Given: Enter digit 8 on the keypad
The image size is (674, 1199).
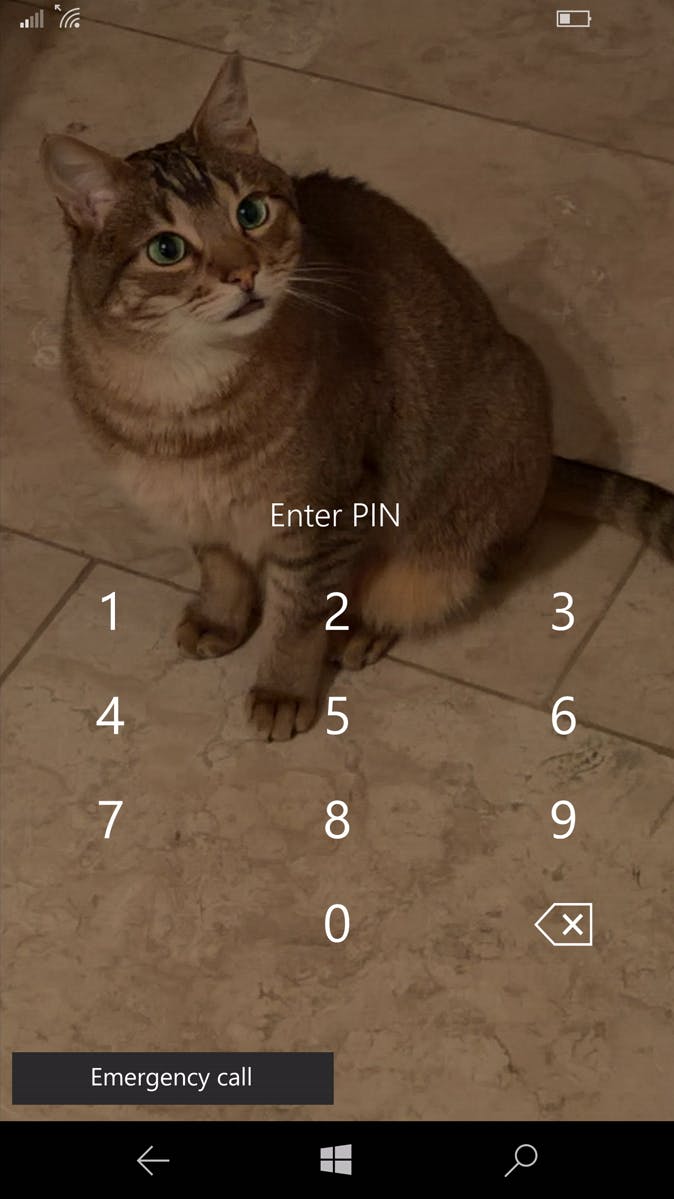Looking at the screenshot, I should 337,820.
